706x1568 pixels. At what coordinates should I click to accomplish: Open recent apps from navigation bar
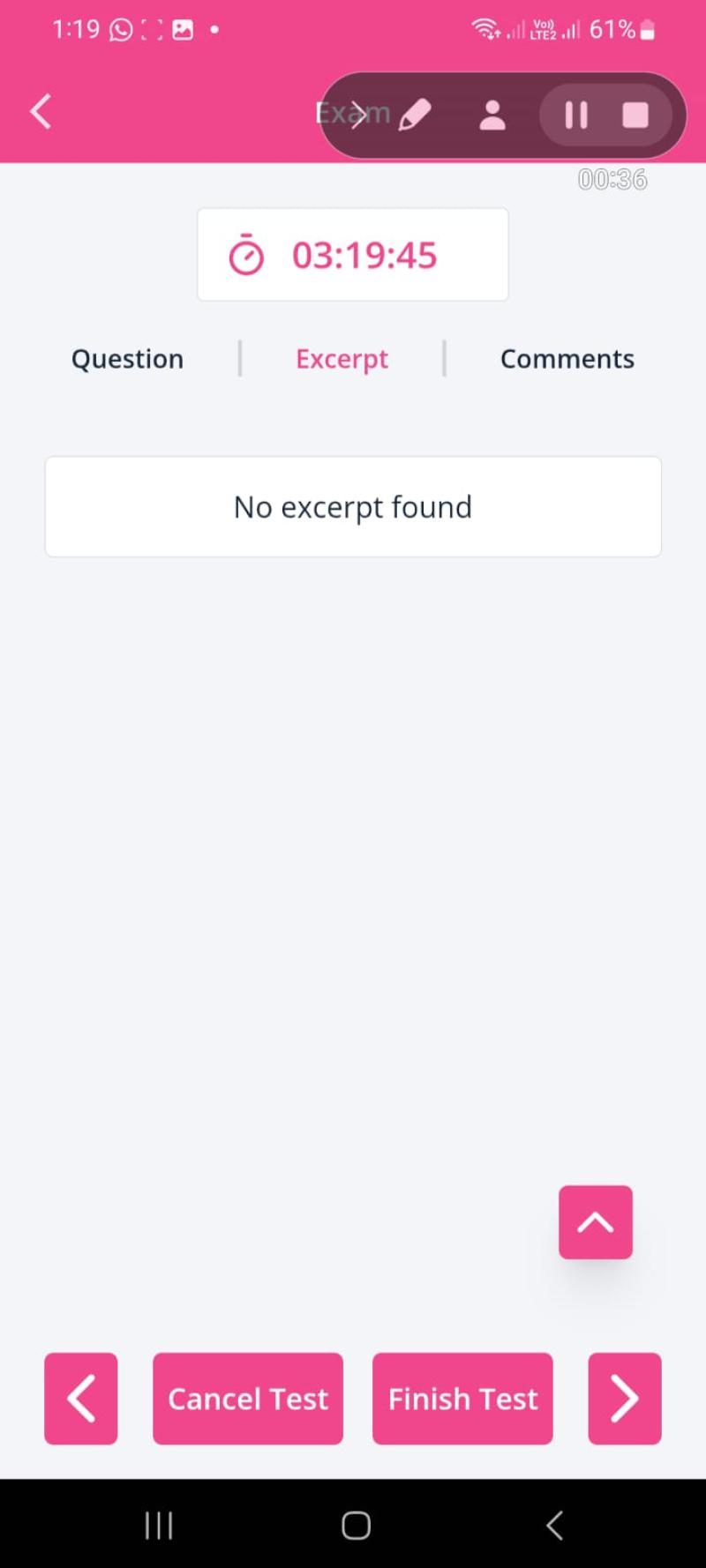(159, 1525)
